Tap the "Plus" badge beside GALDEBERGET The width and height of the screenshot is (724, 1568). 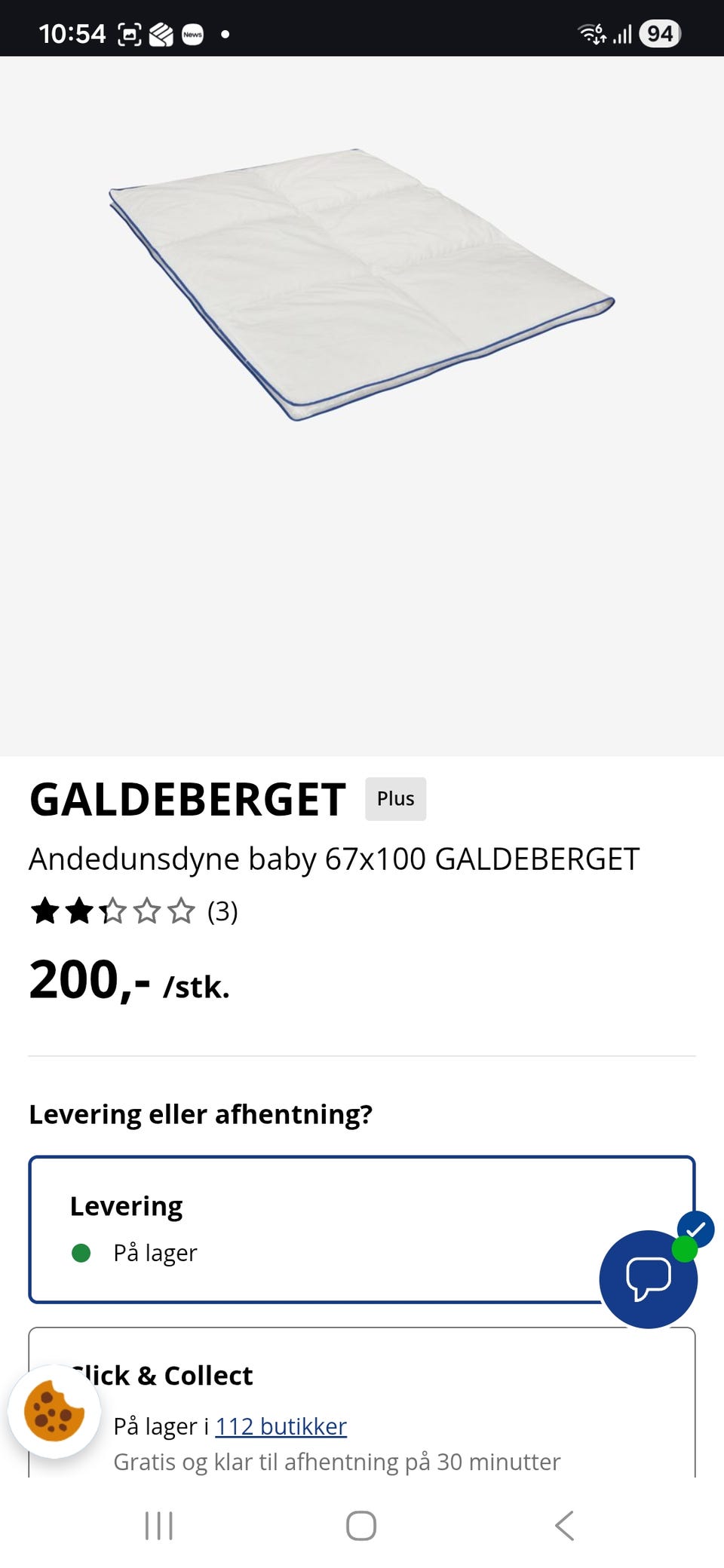(x=394, y=798)
